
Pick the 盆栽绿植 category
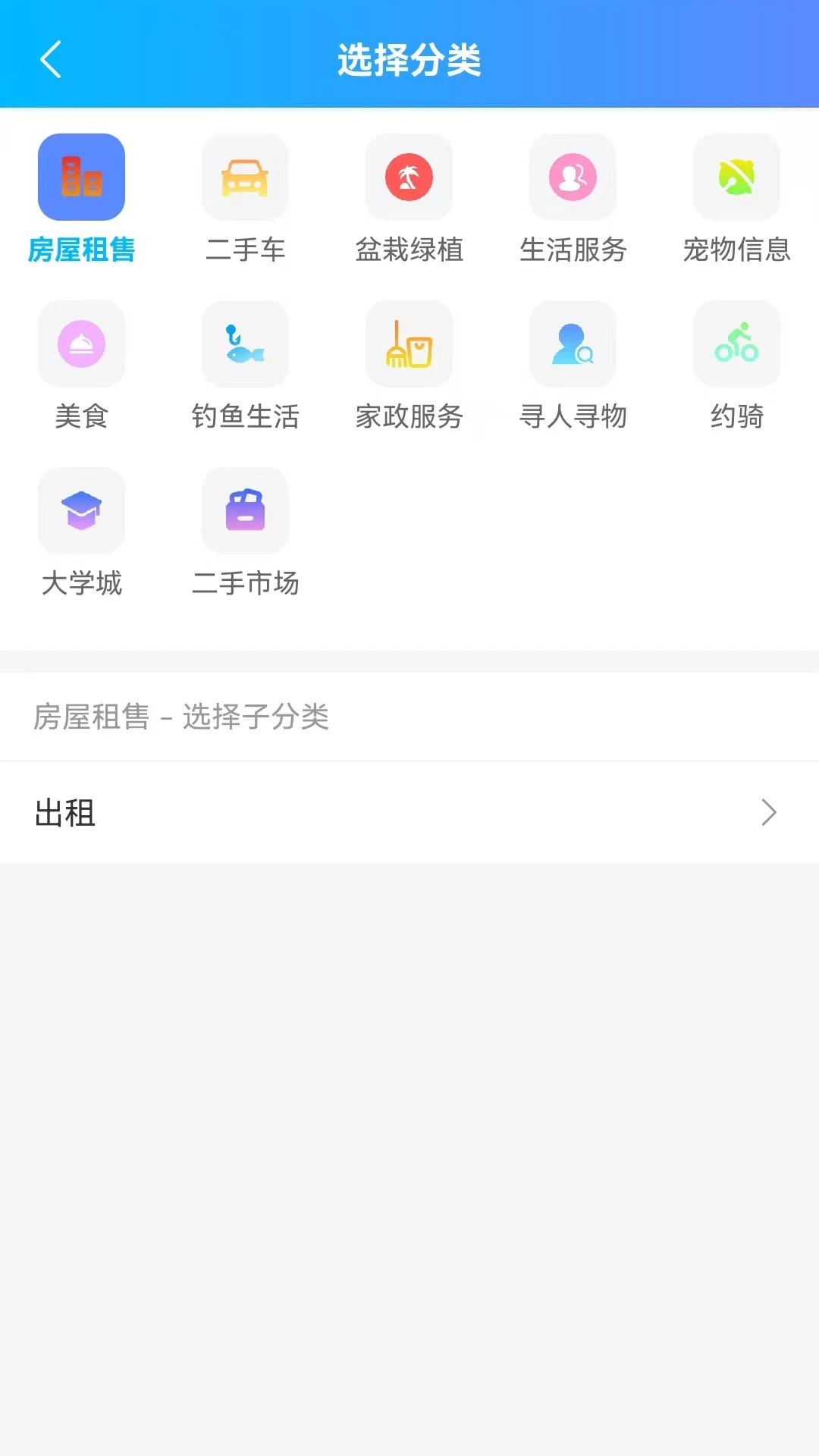(x=409, y=199)
